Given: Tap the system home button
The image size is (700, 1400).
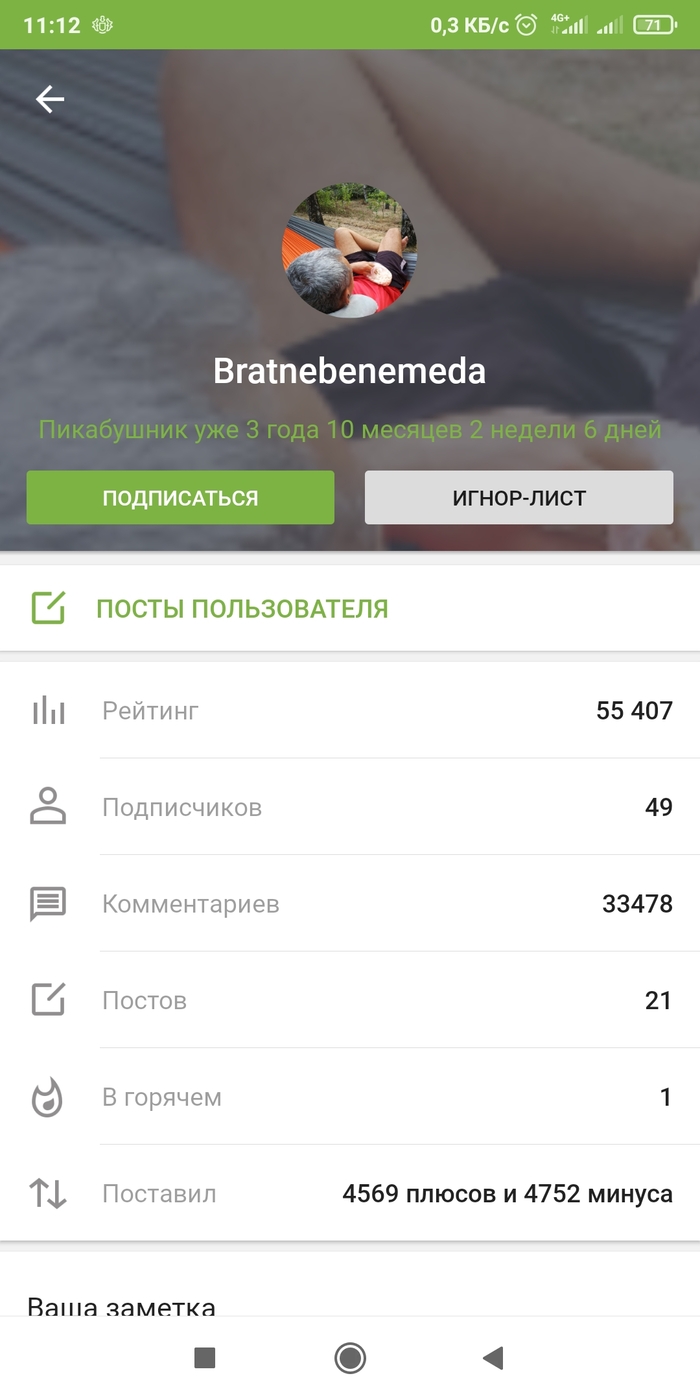Looking at the screenshot, I should (x=350, y=1357).
